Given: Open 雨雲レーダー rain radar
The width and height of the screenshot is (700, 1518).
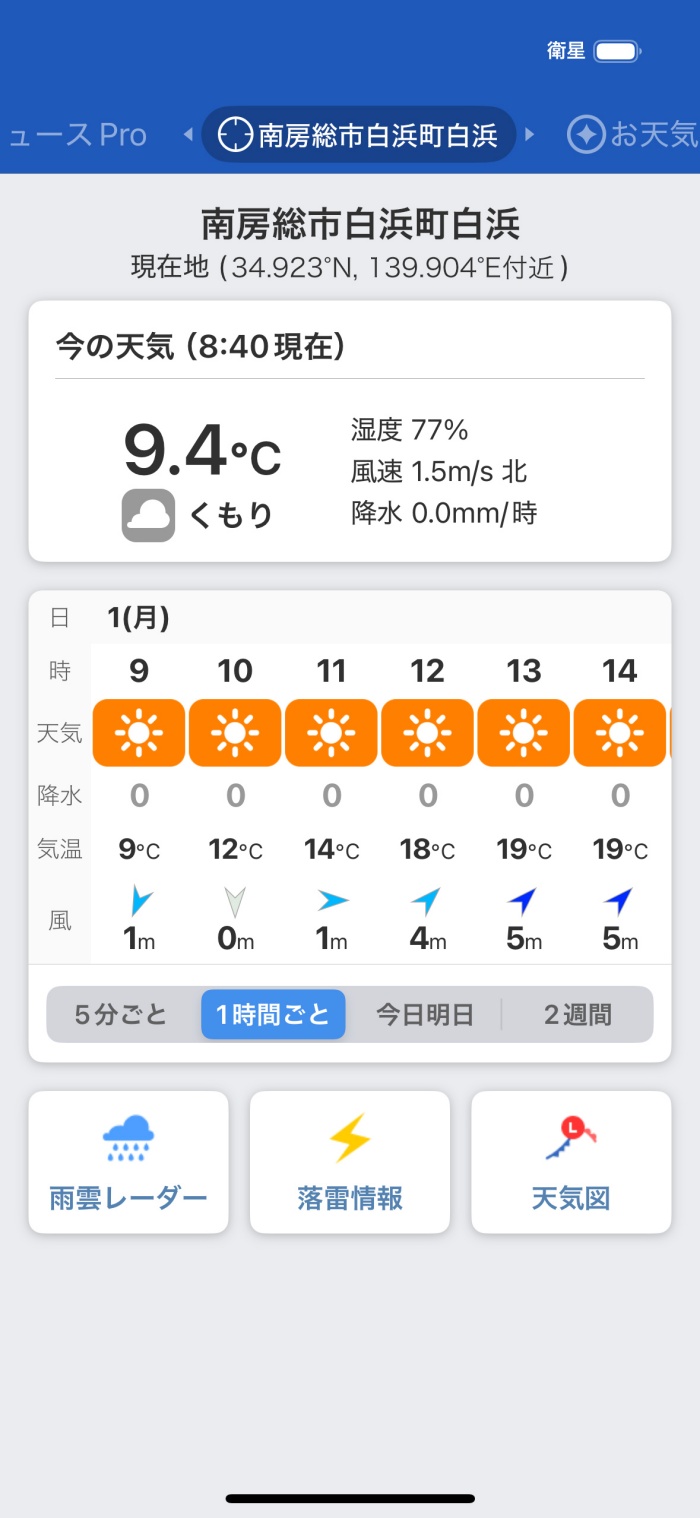Looking at the screenshot, I should click(129, 1162).
